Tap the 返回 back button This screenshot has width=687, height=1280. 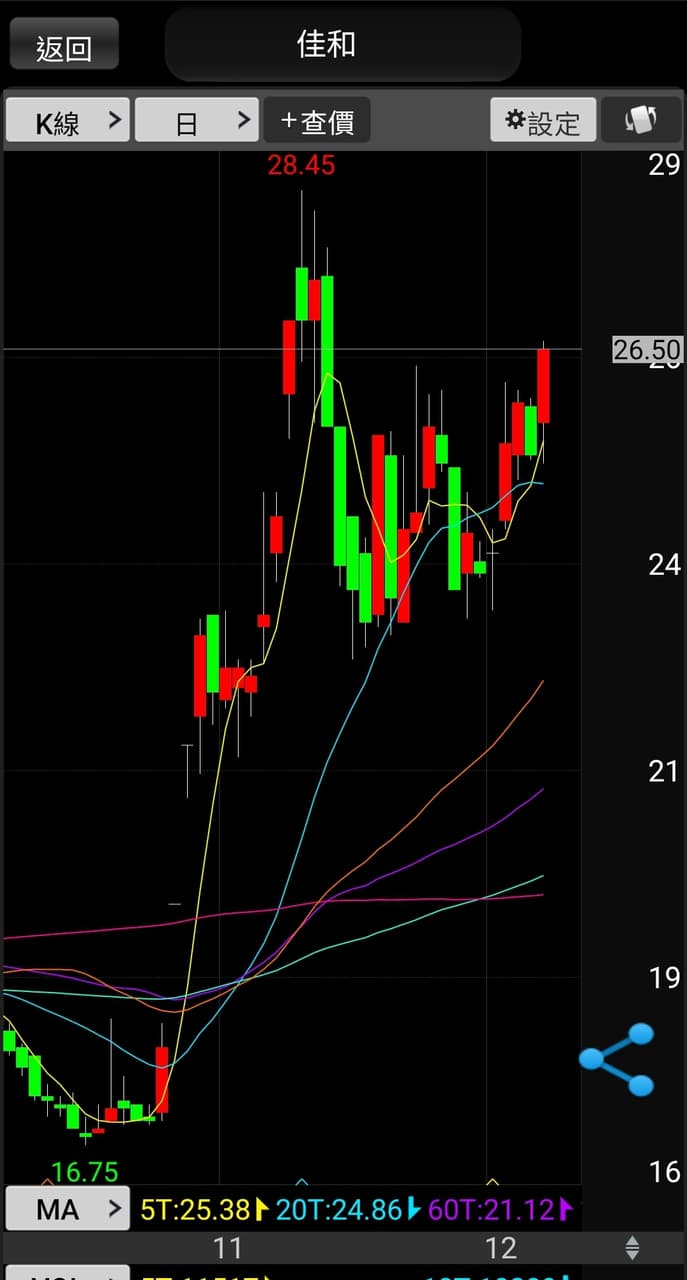[64, 45]
